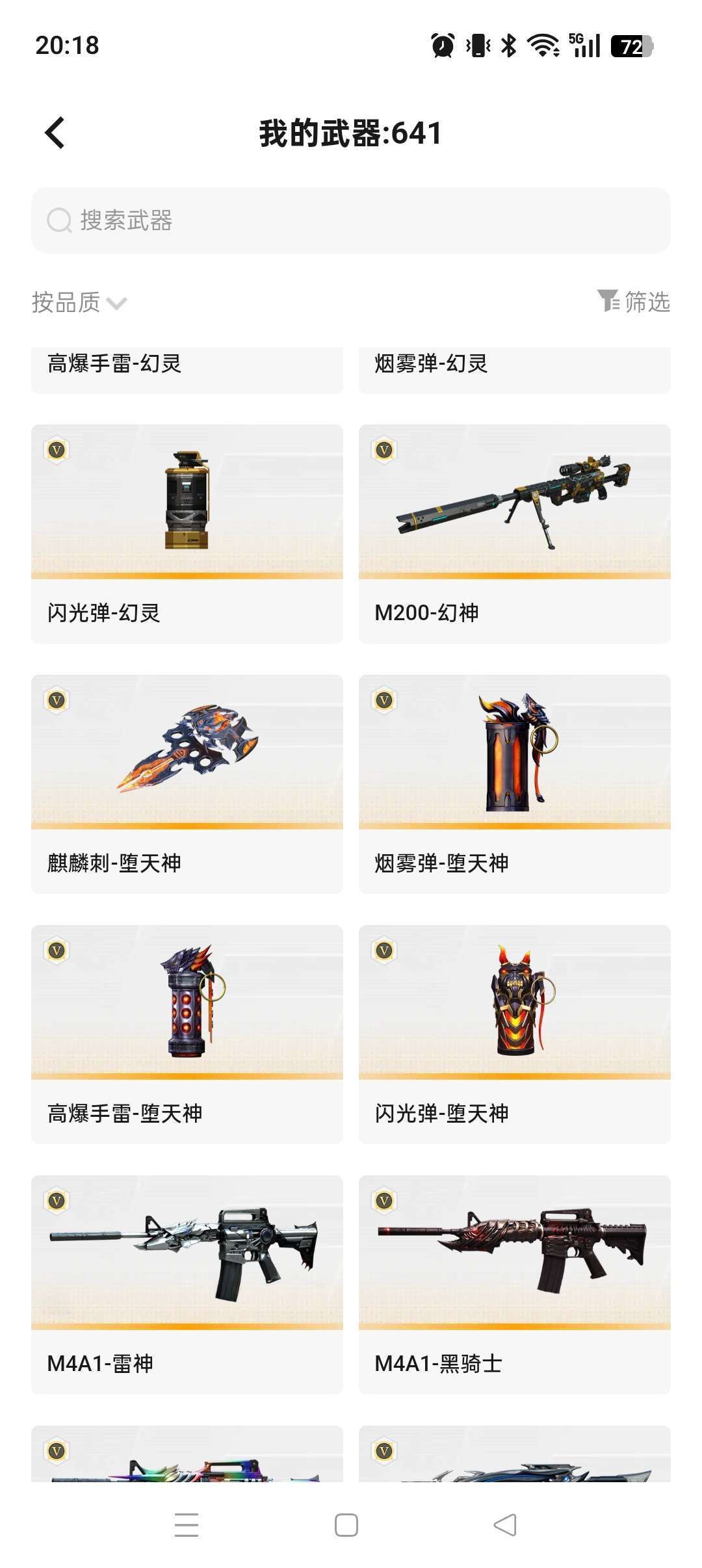Image resolution: width=702 pixels, height=1568 pixels.
Task: Open the 高爆手雷-幻灵 card
Action: 187,368
